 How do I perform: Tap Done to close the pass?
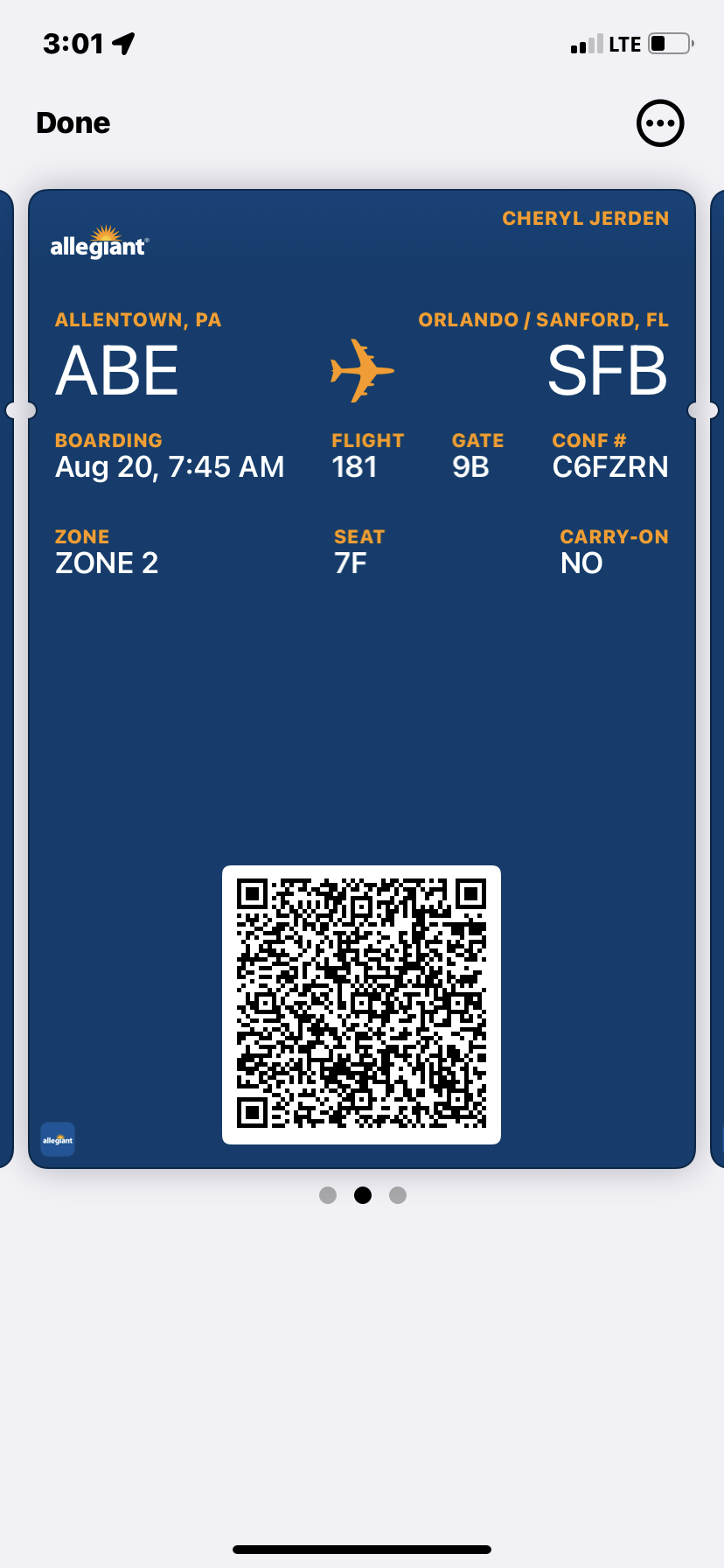coord(73,123)
